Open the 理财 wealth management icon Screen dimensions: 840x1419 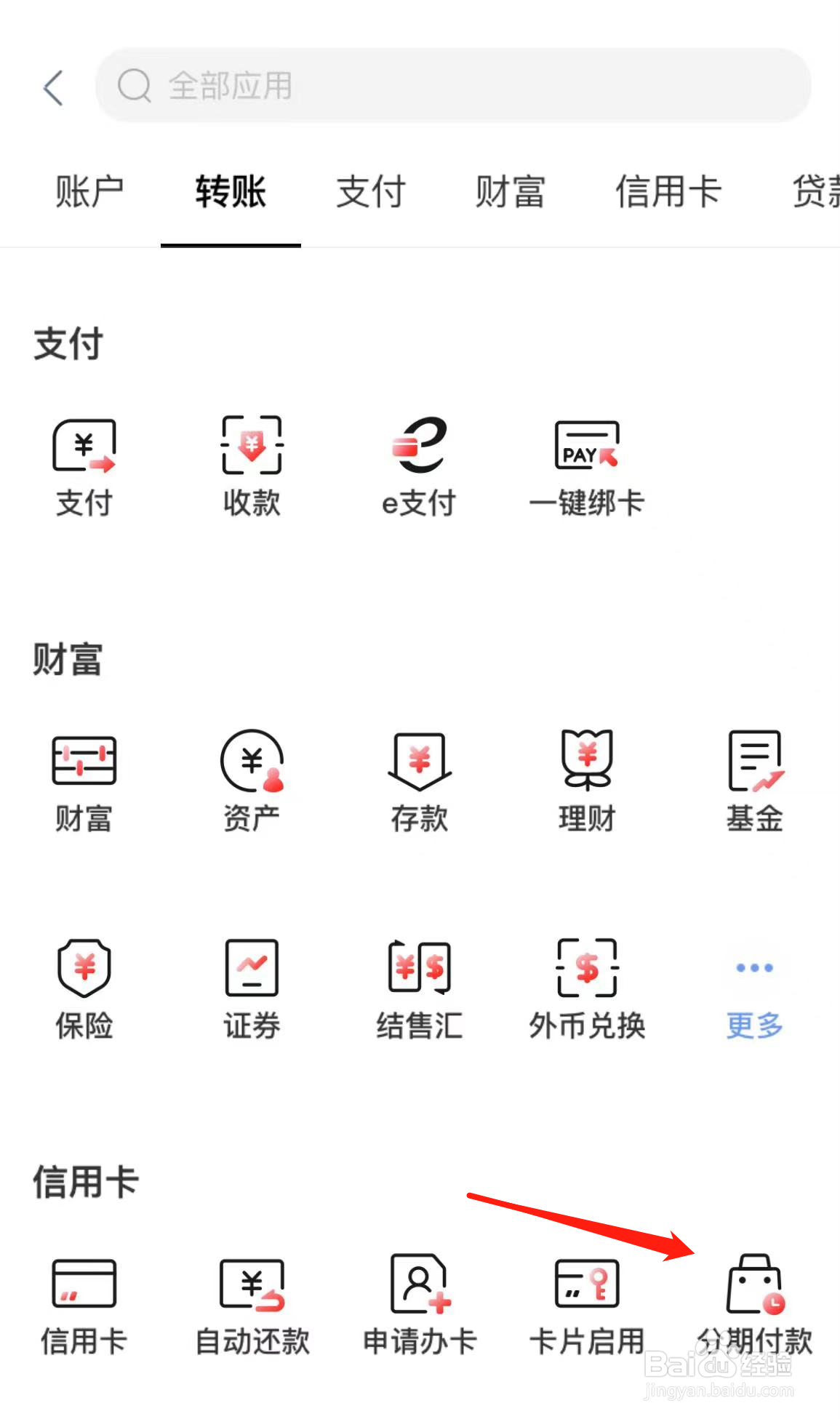(x=587, y=778)
